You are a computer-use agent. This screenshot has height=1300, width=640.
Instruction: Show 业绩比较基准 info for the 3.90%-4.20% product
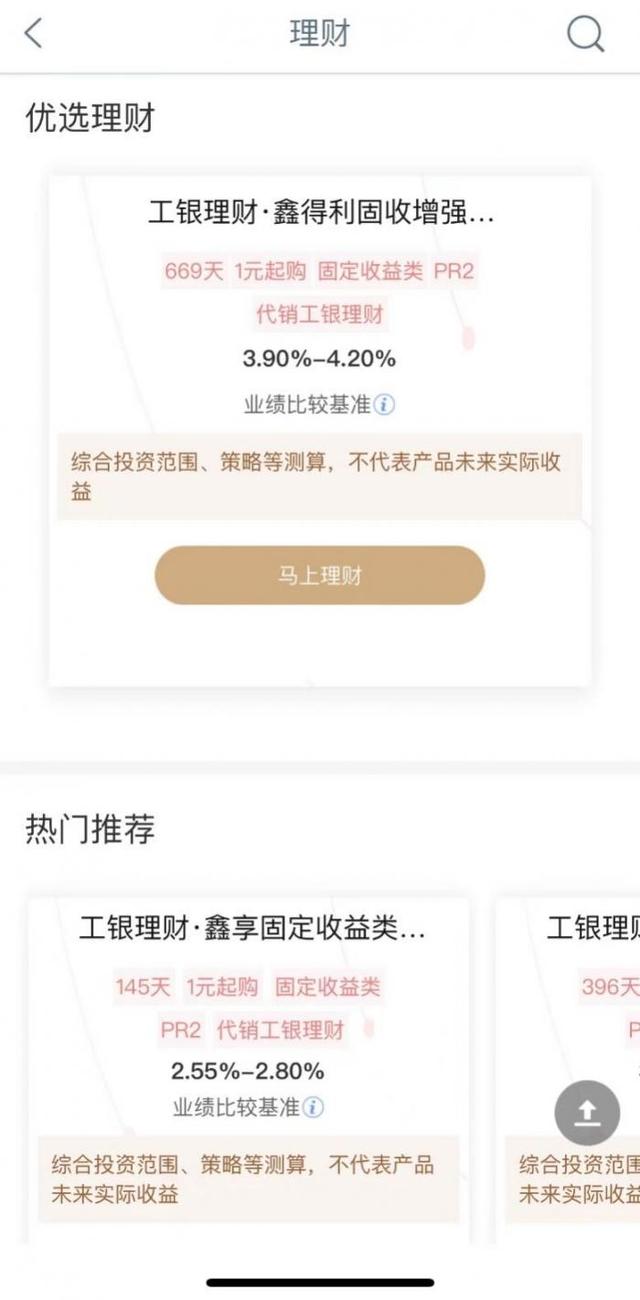(x=385, y=405)
